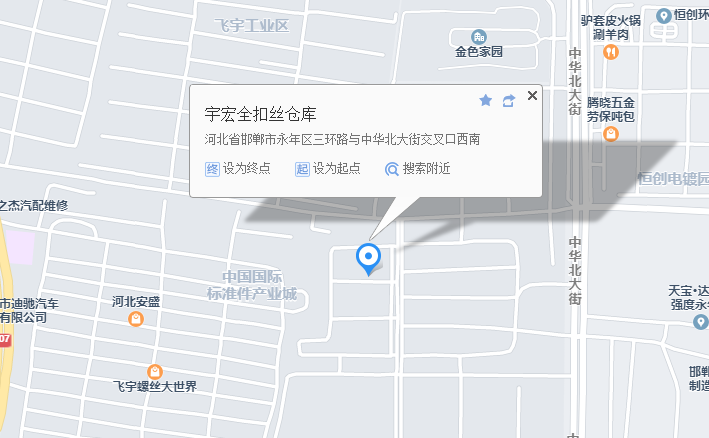Search nearby places (搜索附近)
709x438 pixels.
click(x=418, y=168)
